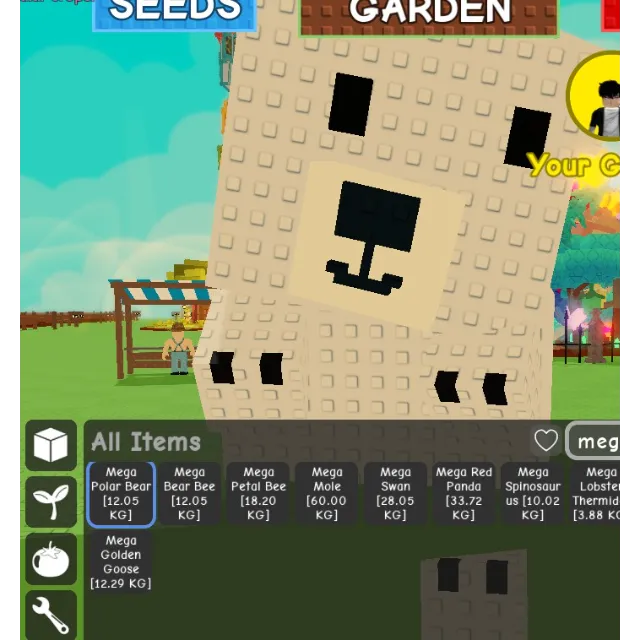Select the Mega Bear Bee item
The width and height of the screenshot is (640, 640).
[x=189, y=494]
